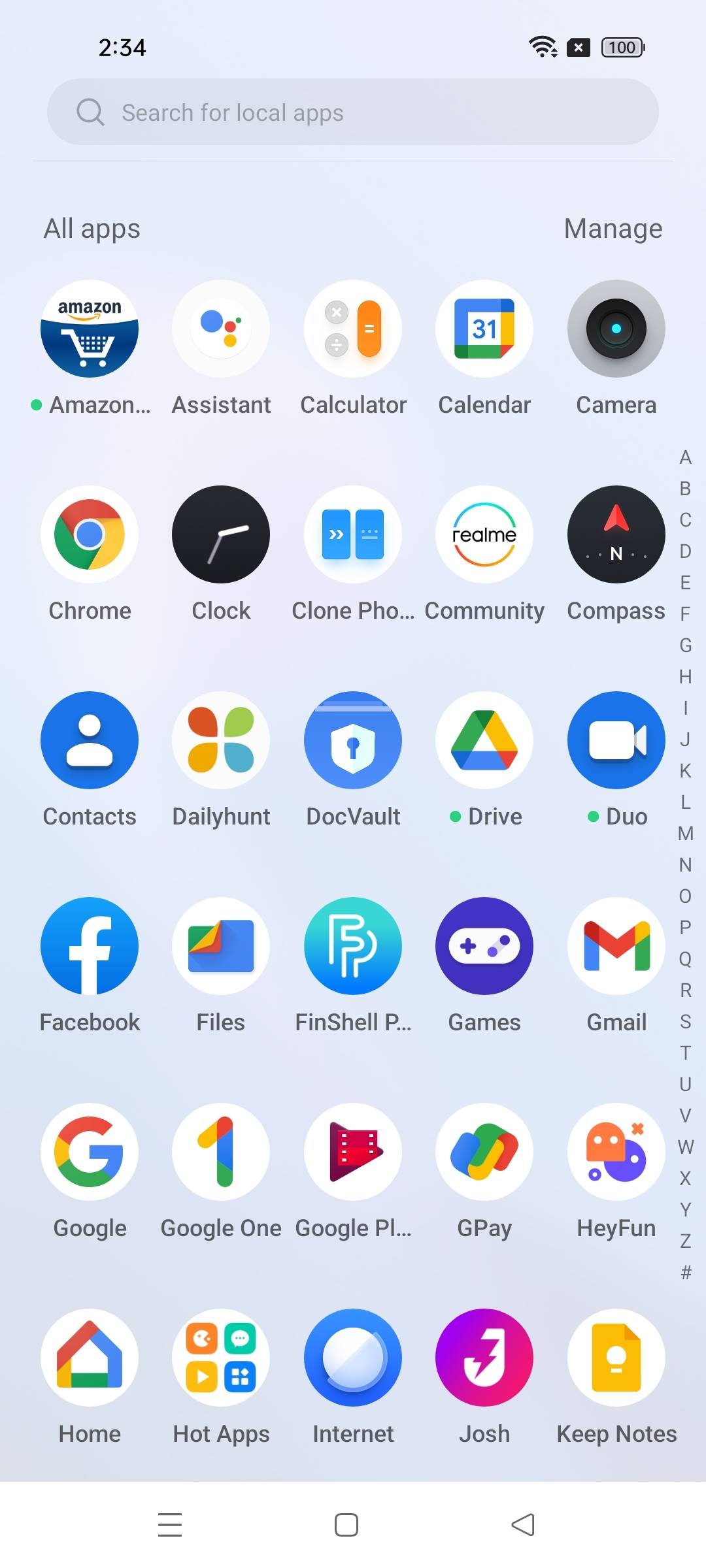Launch the Josh app
706x1568 pixels.
[484, 1358]
